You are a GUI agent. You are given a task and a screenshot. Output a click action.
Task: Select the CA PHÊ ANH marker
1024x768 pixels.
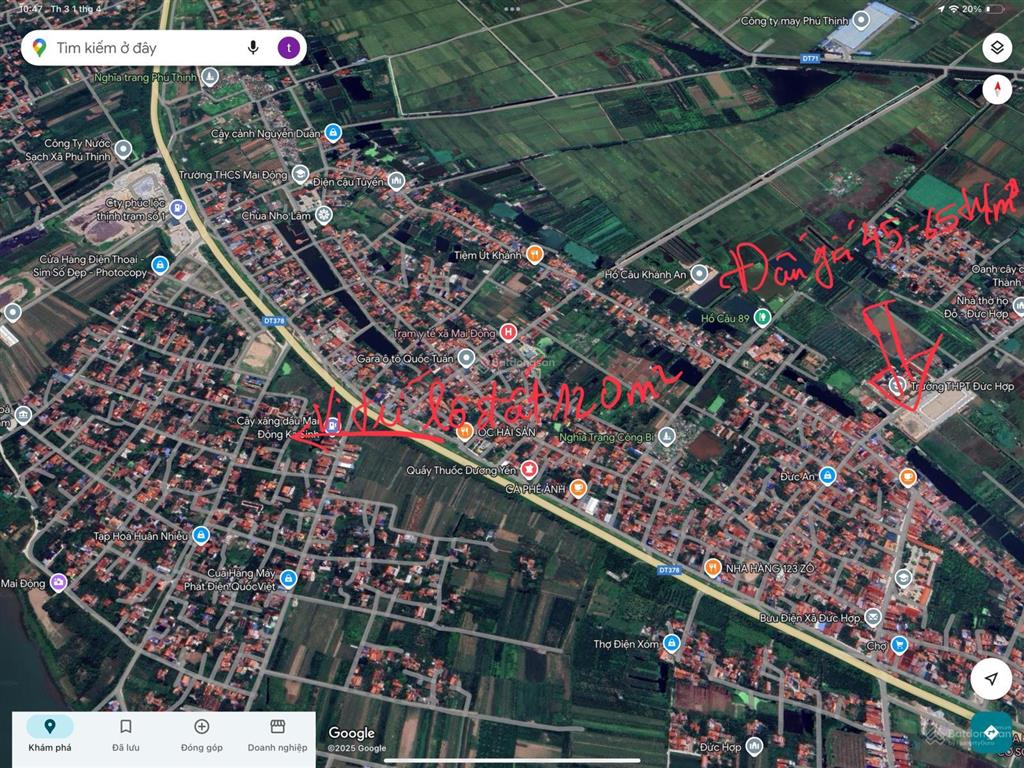[578, 488]
